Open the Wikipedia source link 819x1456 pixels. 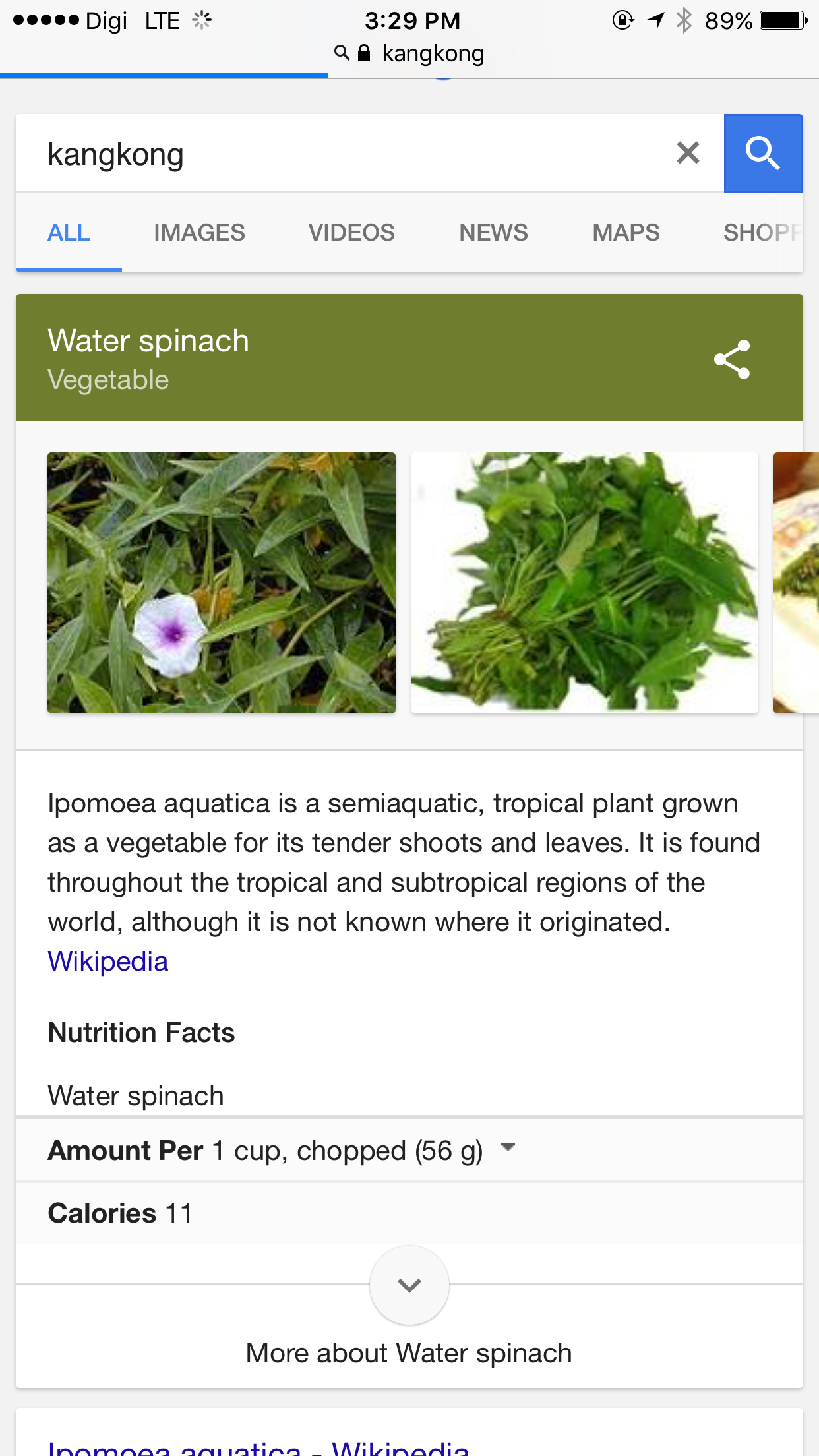[108, 961]
